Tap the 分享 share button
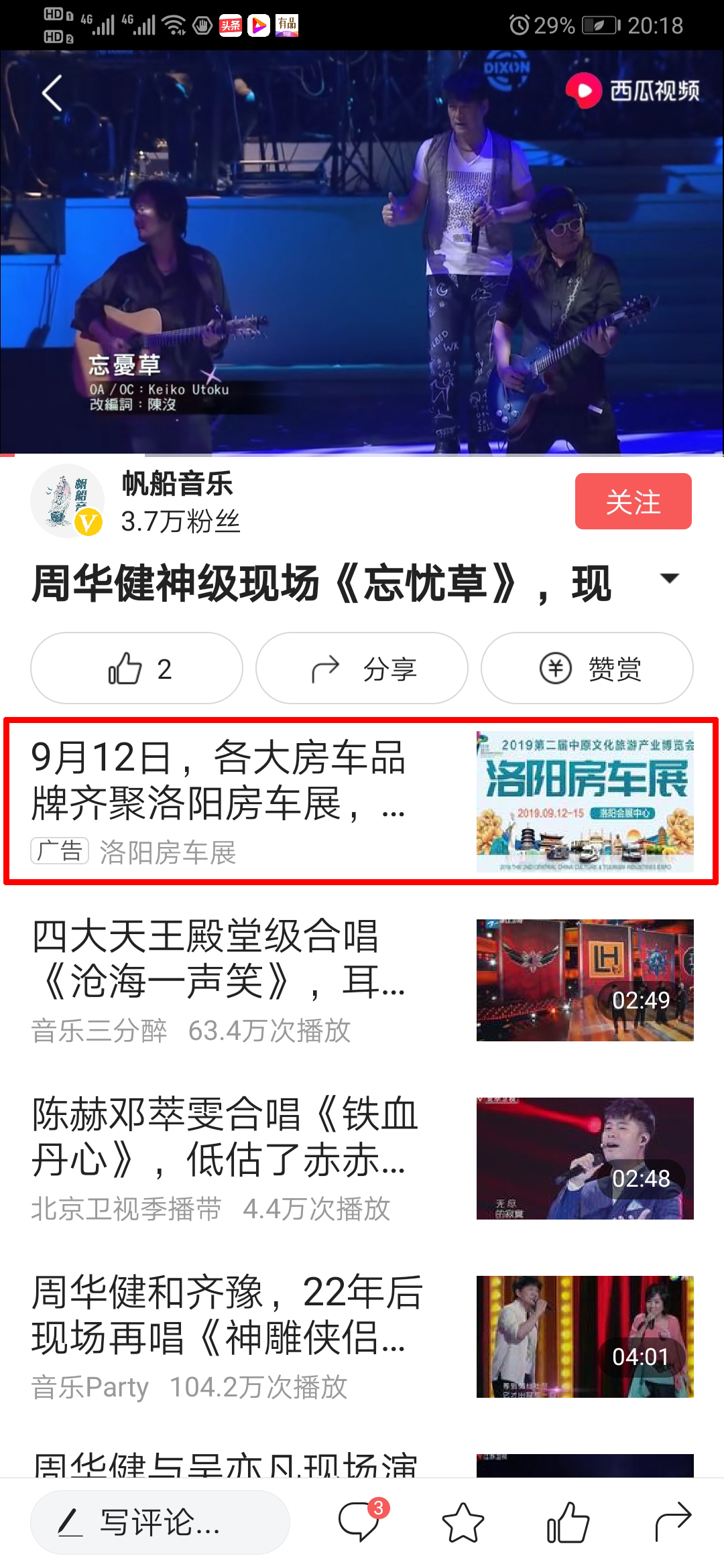This screenshot has width=724, height=1568. pyautogui.click(x=362, y=668)
